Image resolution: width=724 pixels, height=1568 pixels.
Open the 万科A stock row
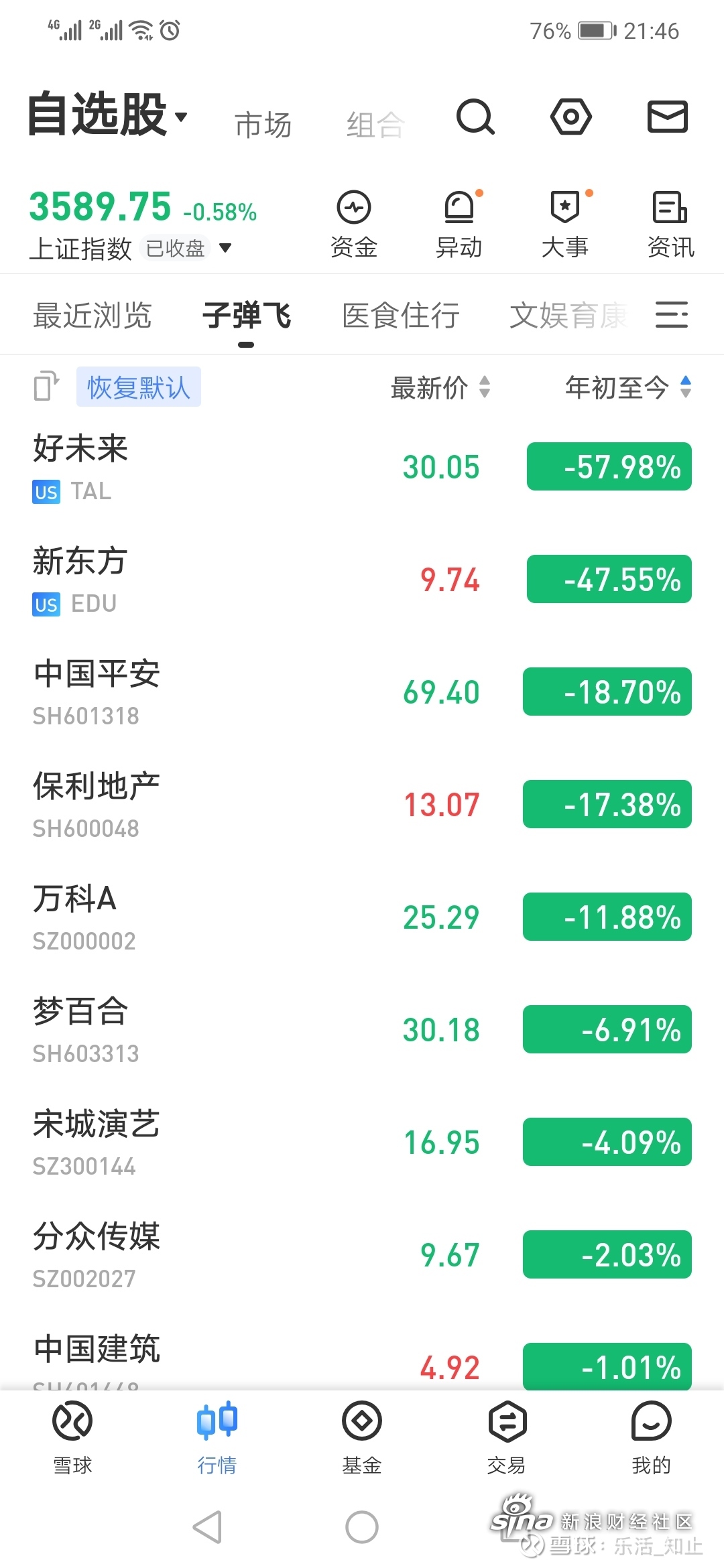(362, 917)
